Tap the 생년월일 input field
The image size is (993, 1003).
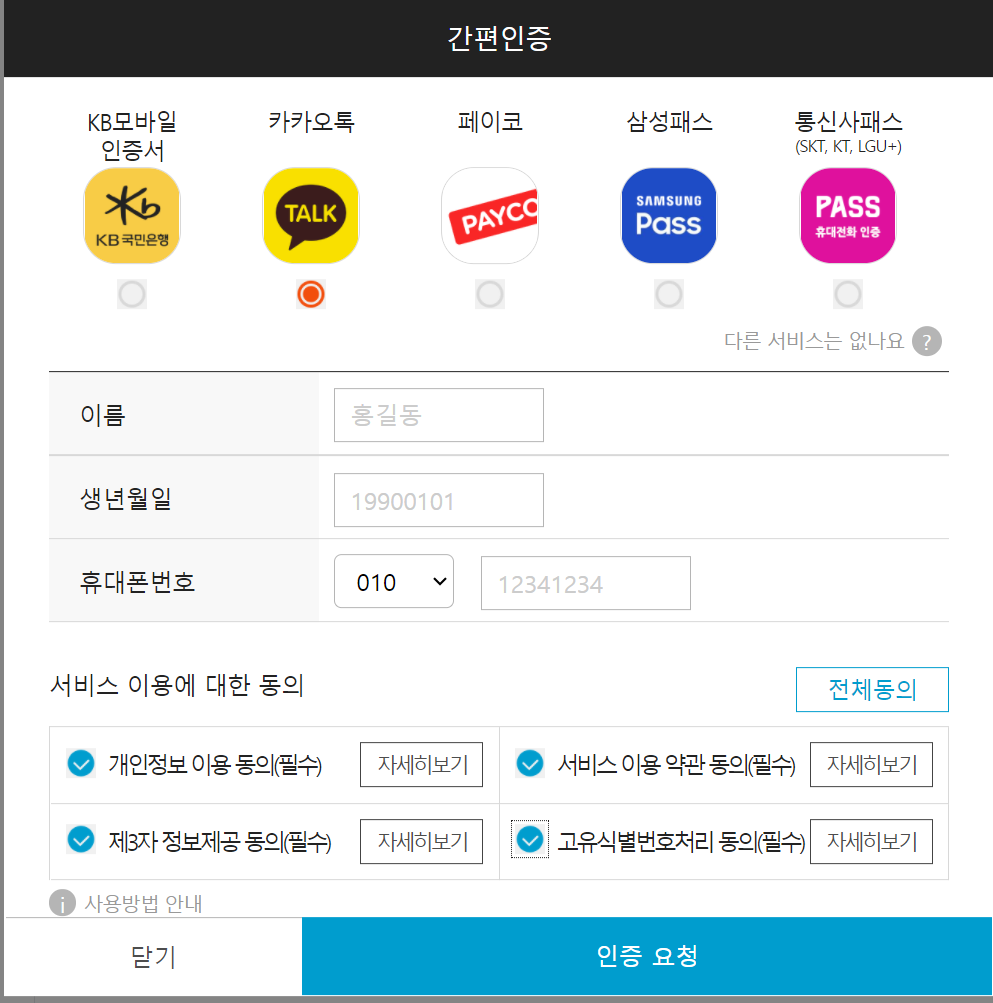pos(438,500)
